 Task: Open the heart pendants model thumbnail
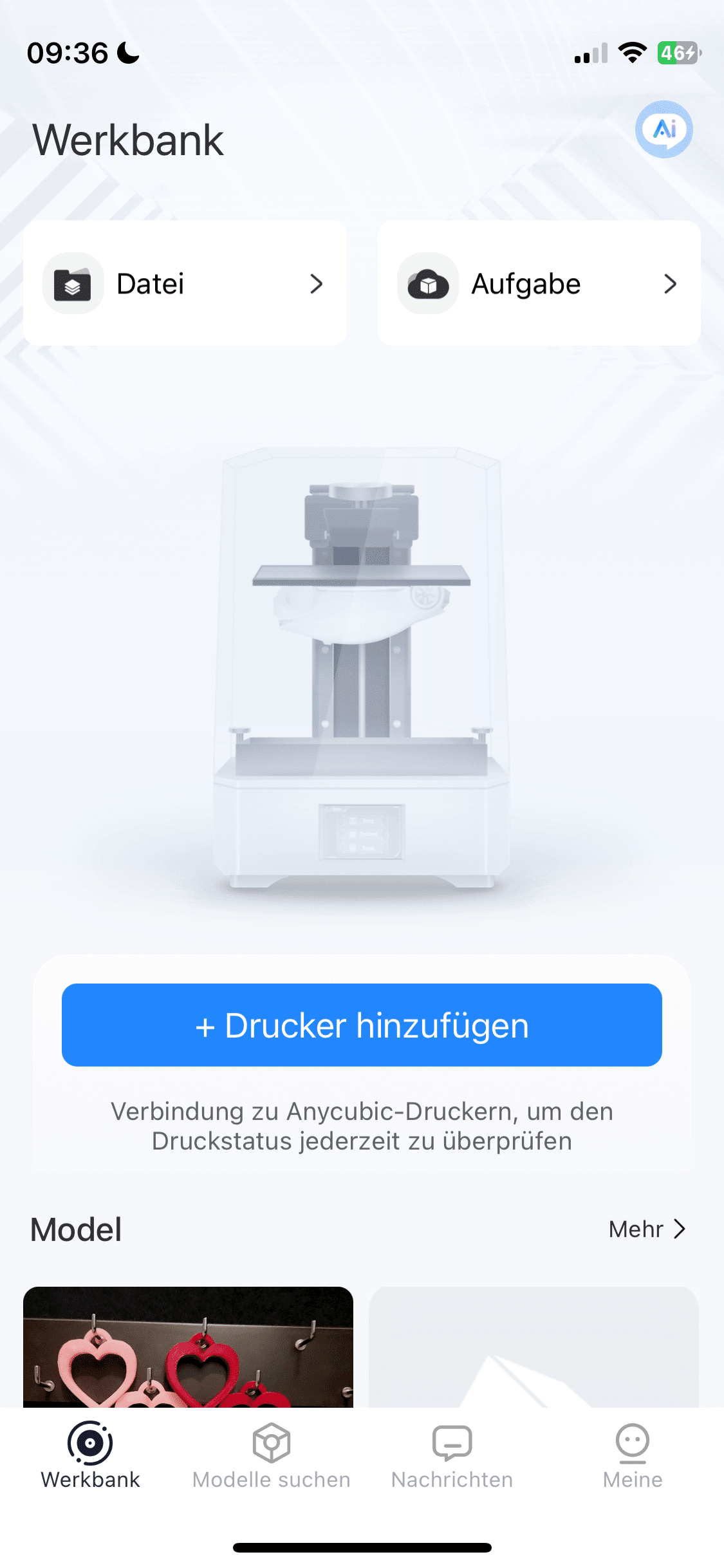pos(188,1346)
